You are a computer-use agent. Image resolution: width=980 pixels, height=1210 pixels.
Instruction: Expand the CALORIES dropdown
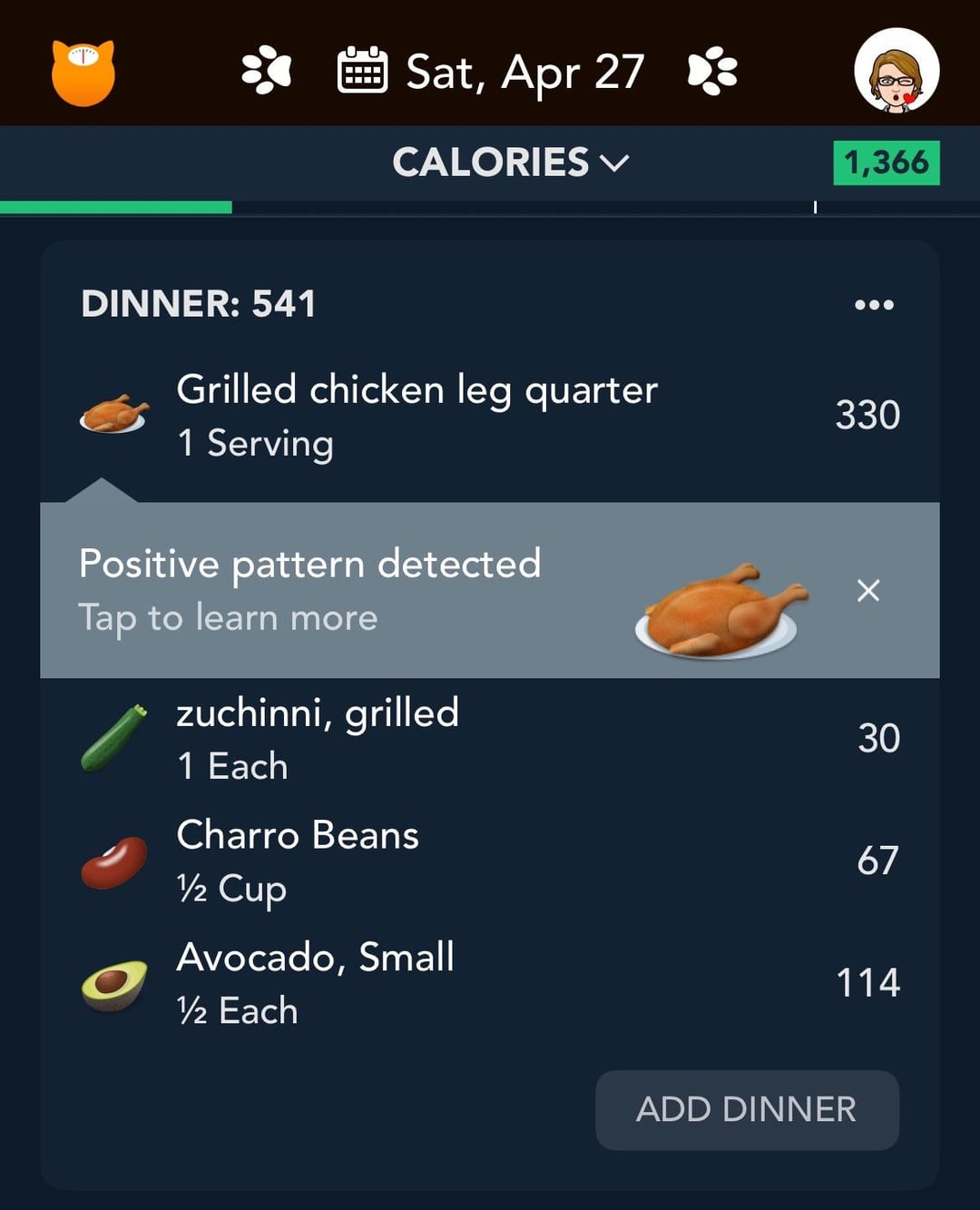(510, 162)
